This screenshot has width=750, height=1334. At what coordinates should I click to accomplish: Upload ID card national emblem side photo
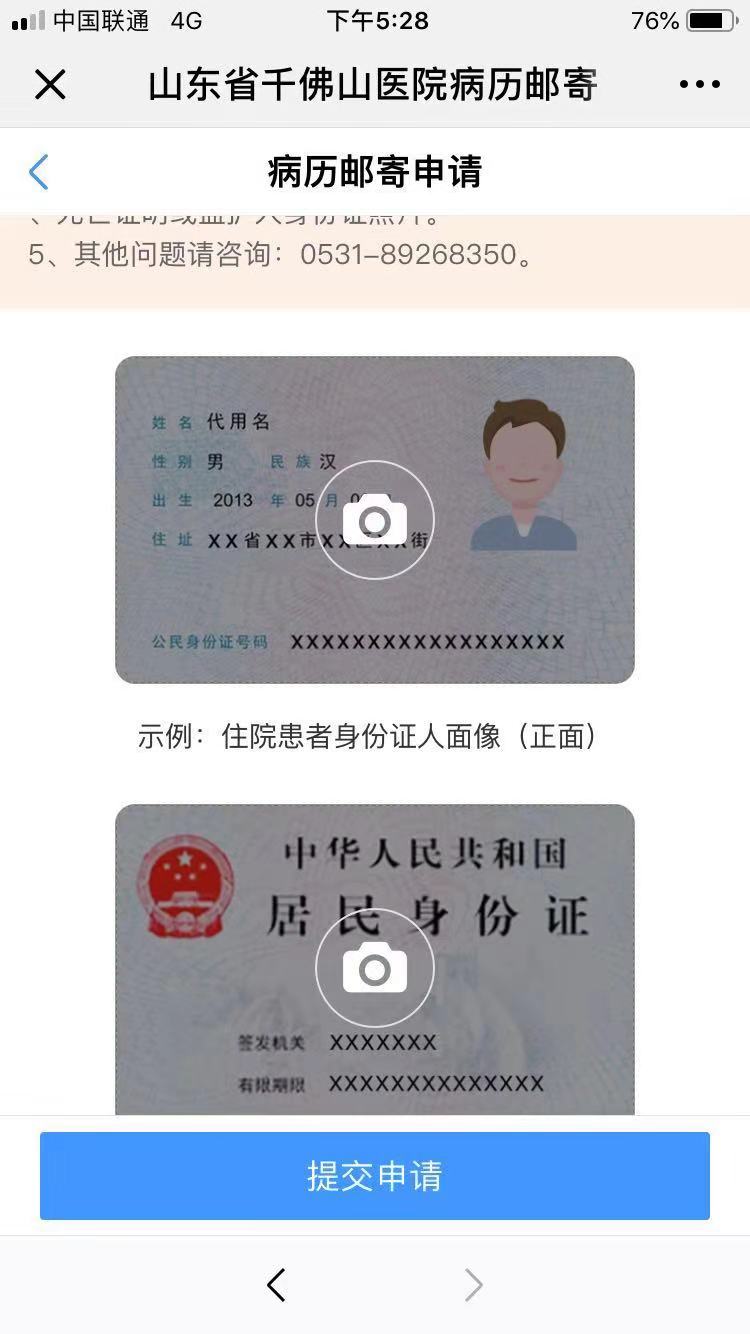(375, 967)
